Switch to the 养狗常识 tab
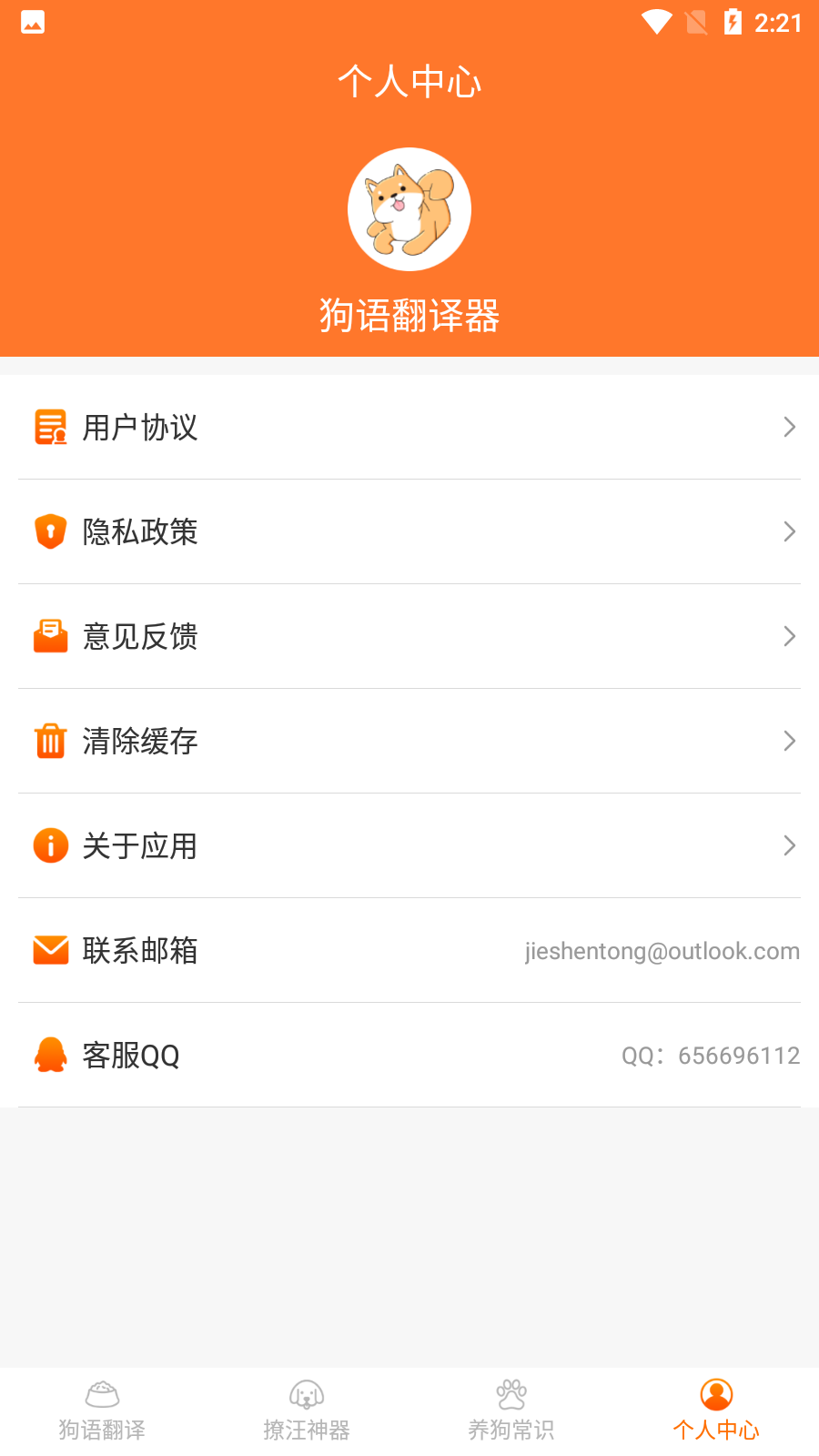 pyautogui.click(x=511, y=1411)
